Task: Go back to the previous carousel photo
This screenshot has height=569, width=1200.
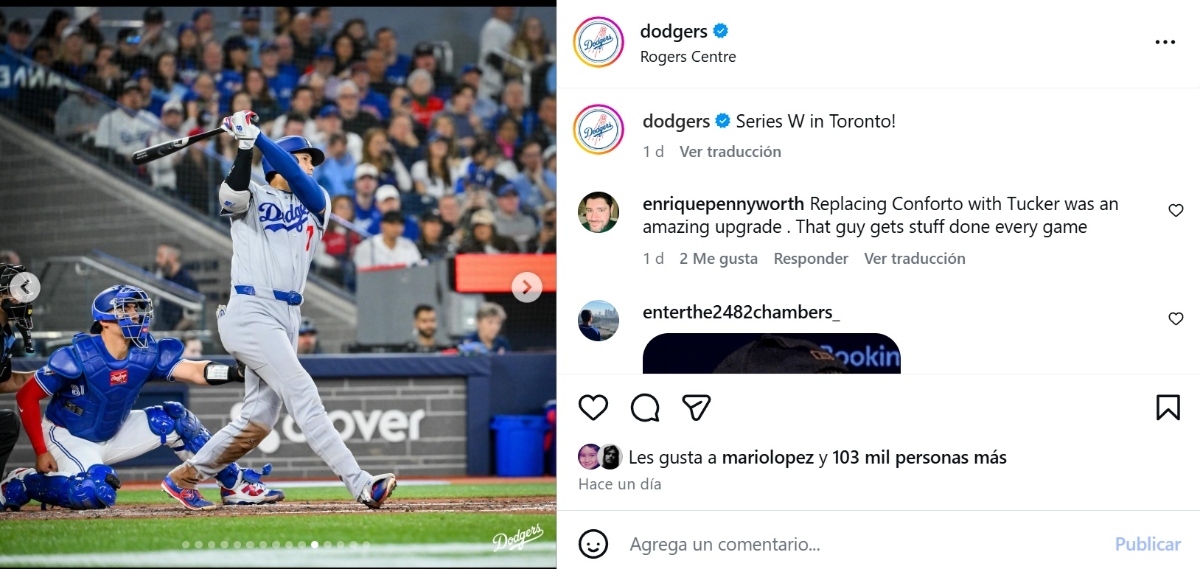Action: pos(25,288)
